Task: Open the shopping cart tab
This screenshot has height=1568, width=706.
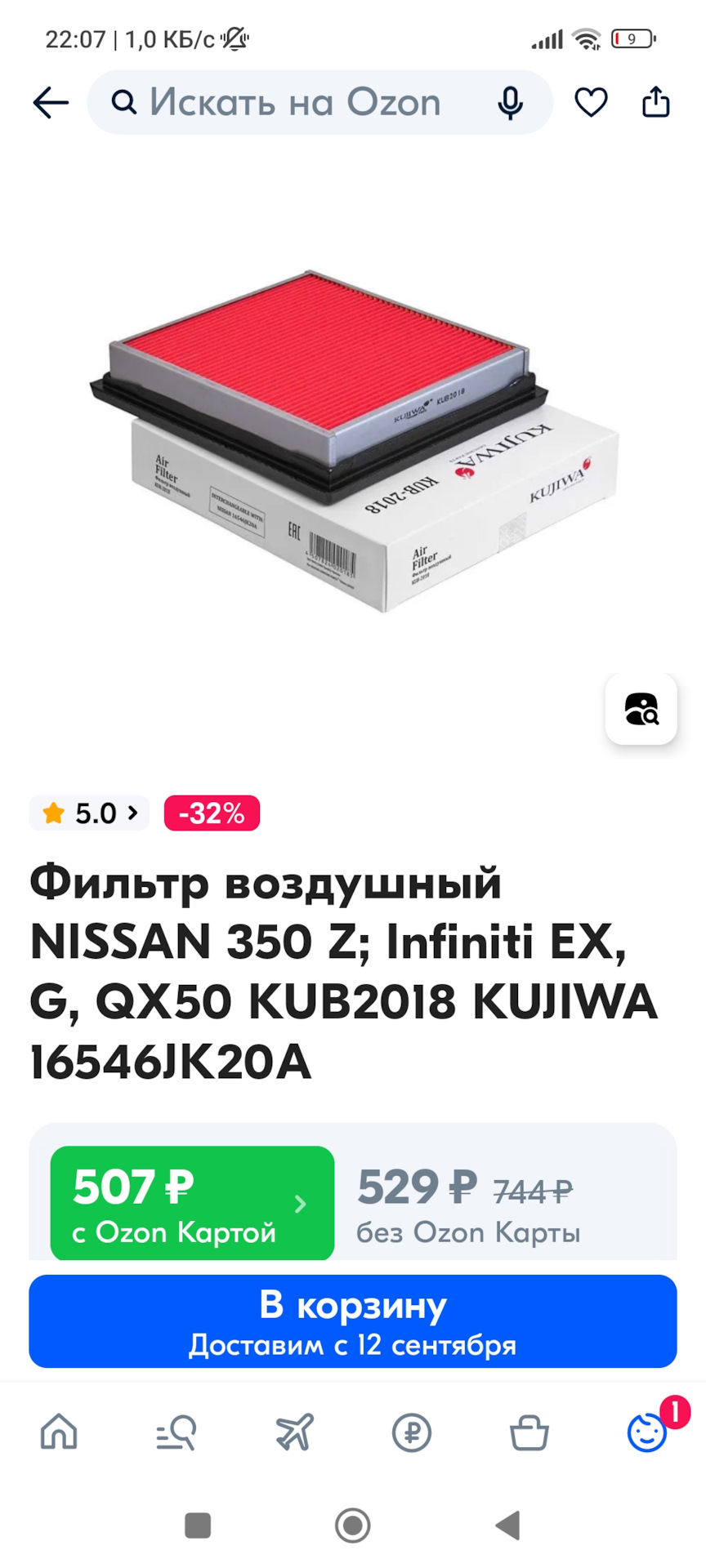Action: pyautogui.click(x=529, y=1432)
